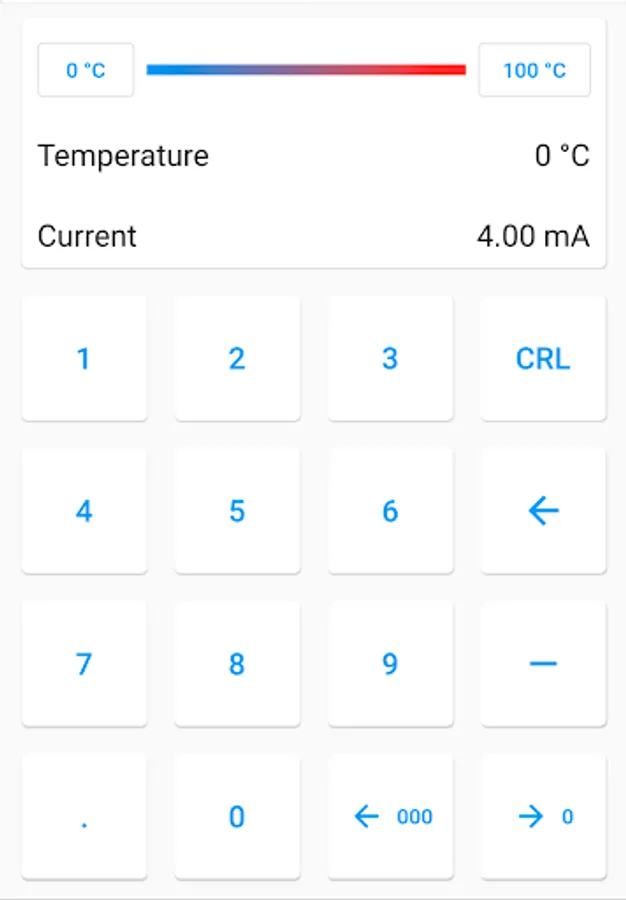The image size is (626, 900).
Task: Enter digit 9 on the keypad
Action: pos(390,664)
